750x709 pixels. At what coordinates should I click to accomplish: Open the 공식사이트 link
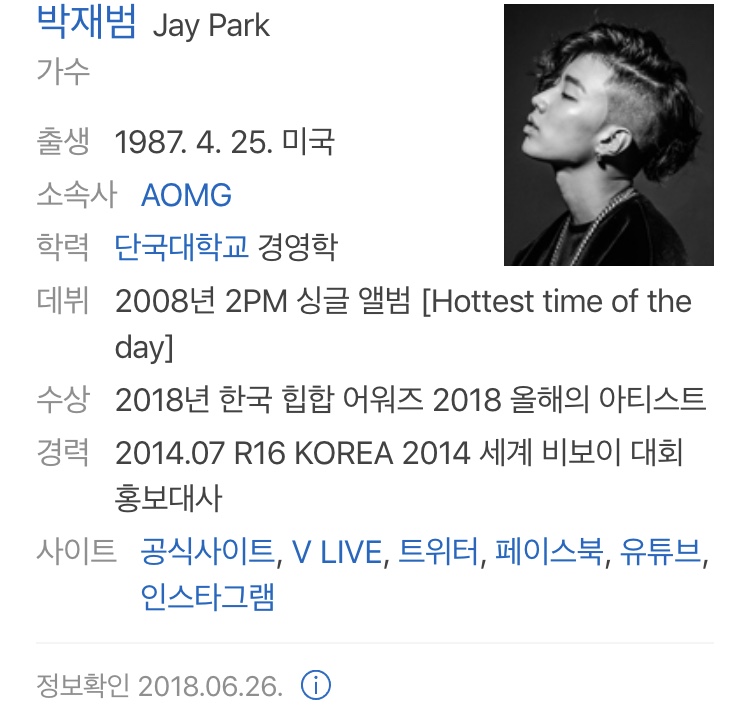pyautogui.click(x=207, y=551)
